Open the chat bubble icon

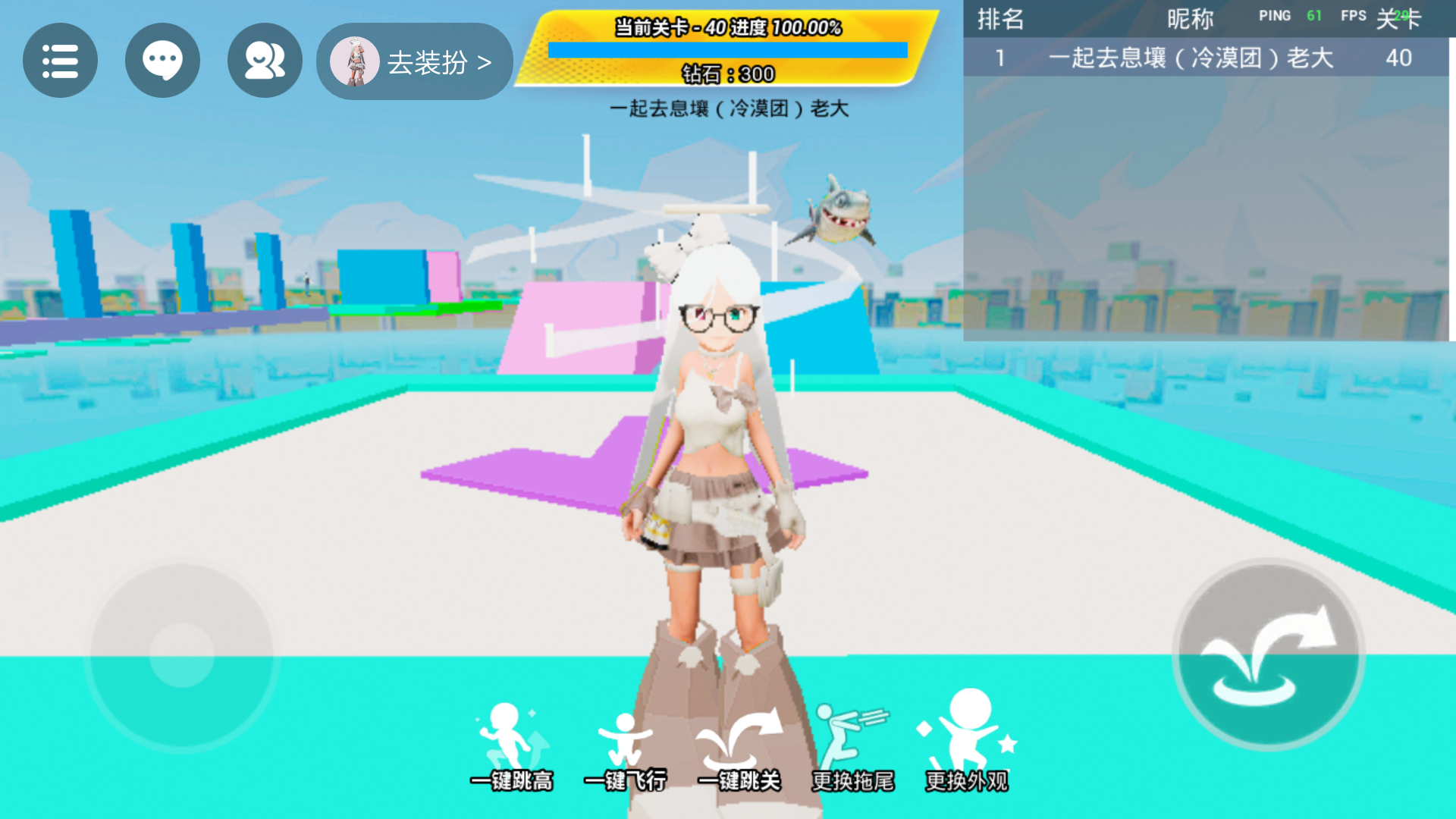point(162,61)
